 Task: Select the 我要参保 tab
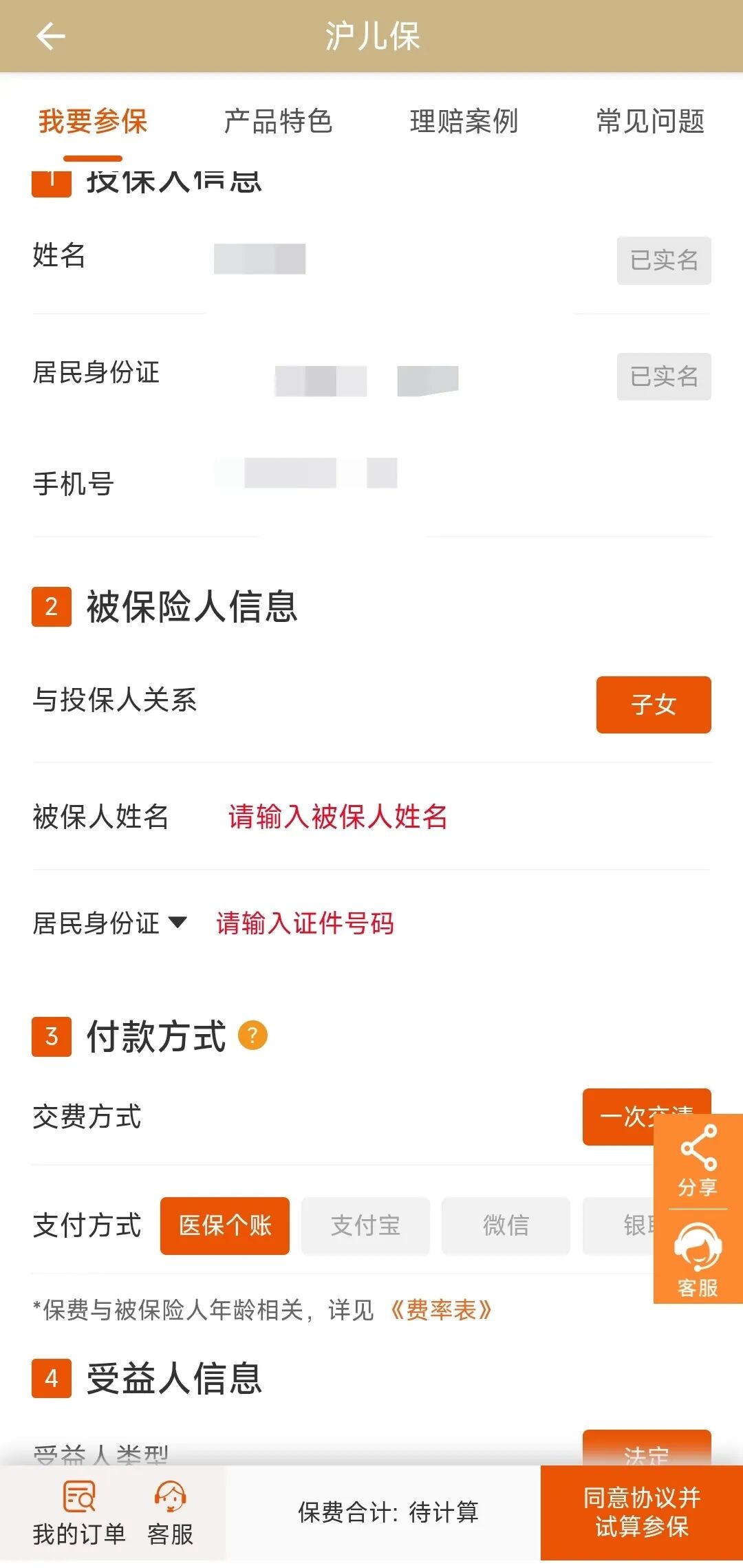point(93,122)
